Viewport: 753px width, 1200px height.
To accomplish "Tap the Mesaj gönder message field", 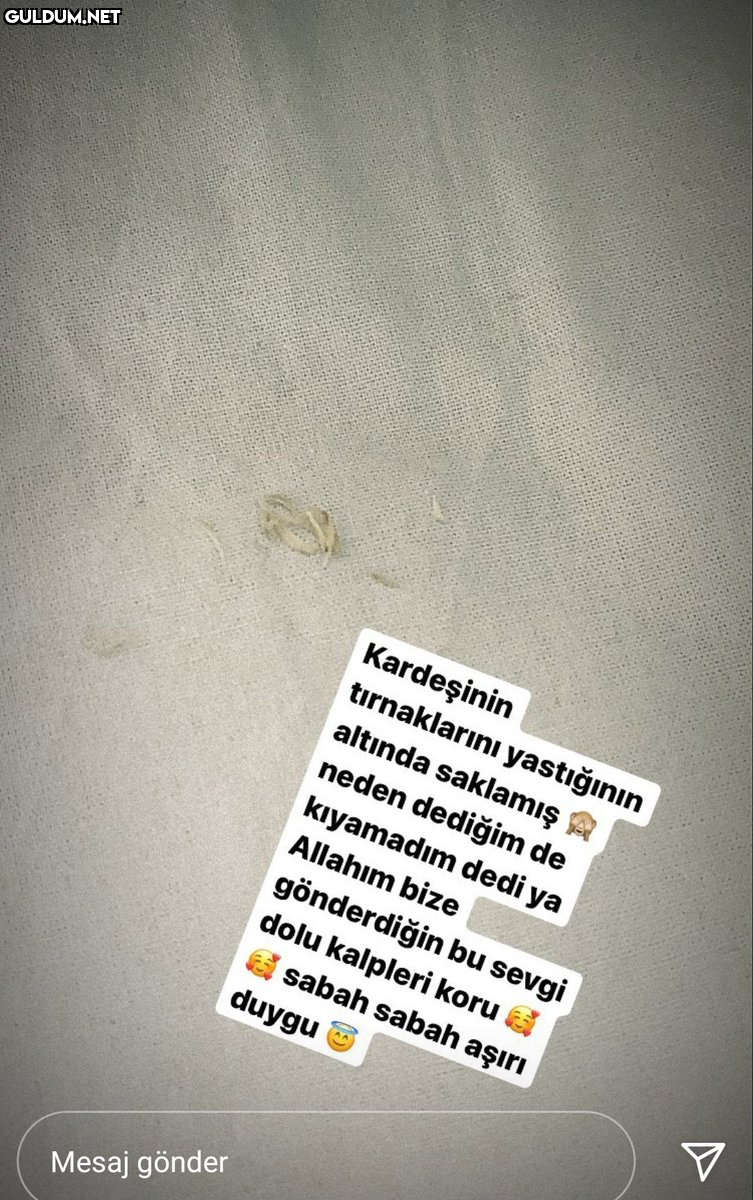I will tap(325, 1162).
